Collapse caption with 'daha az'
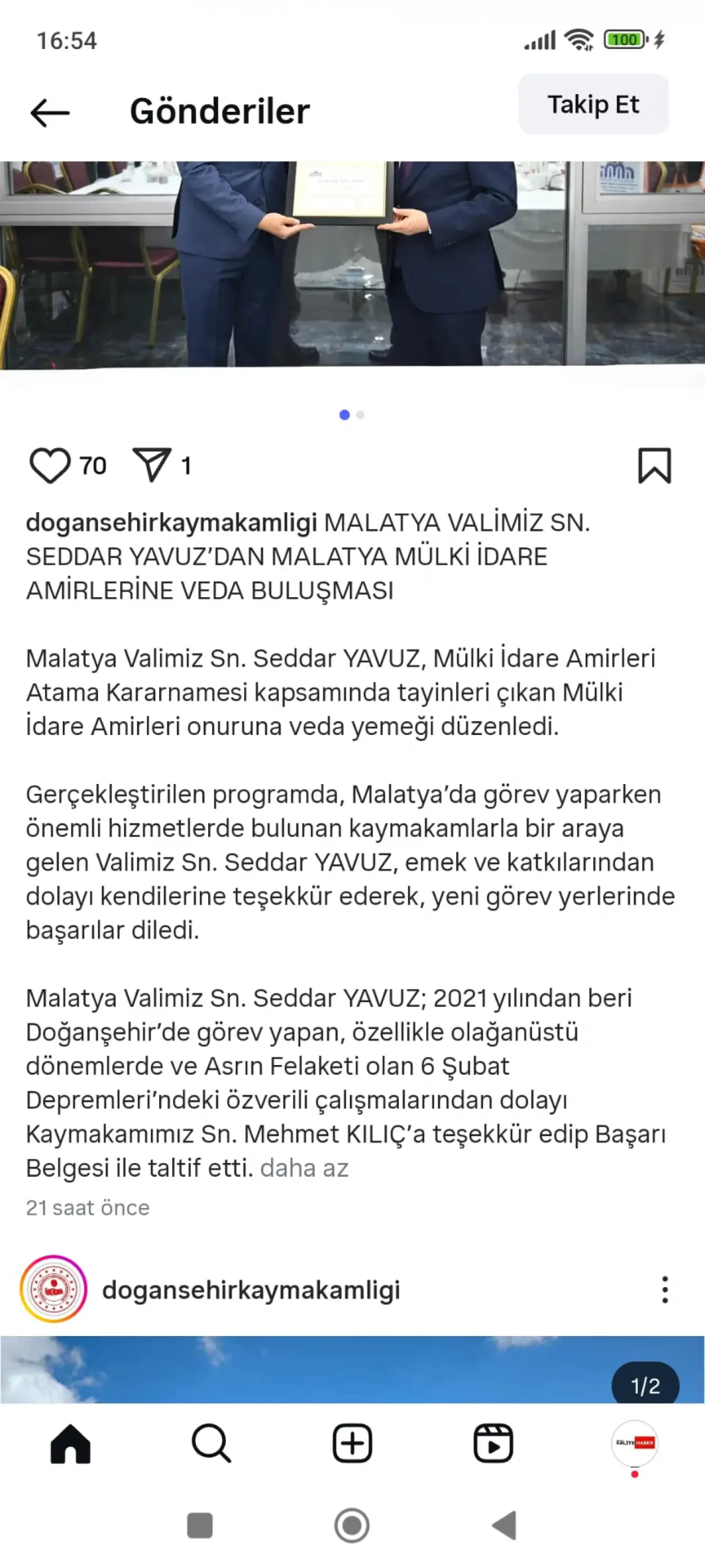 point(304,1169)
